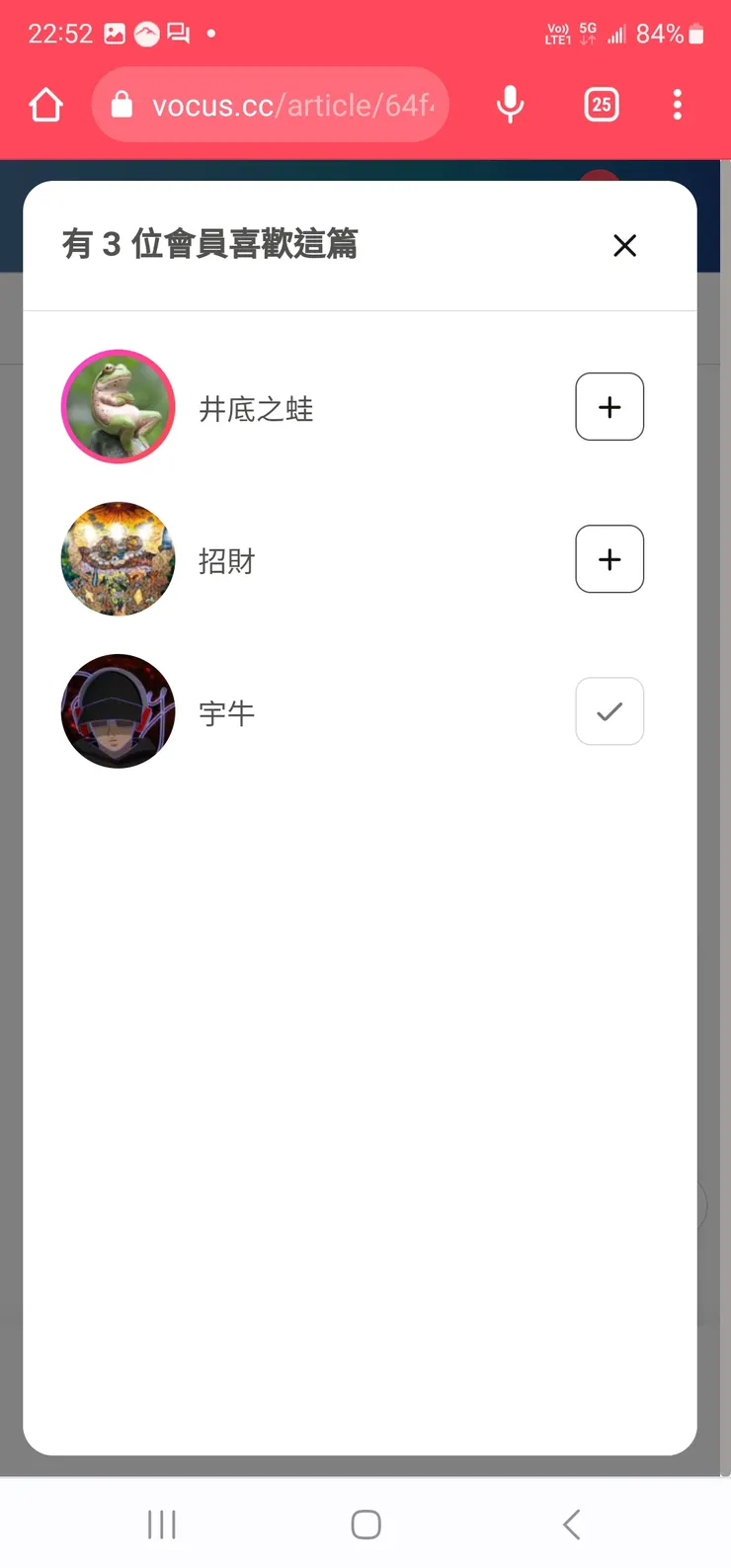Open 招財's profile avatar
The image size is (731, 1568).
[x=118, y=558]
